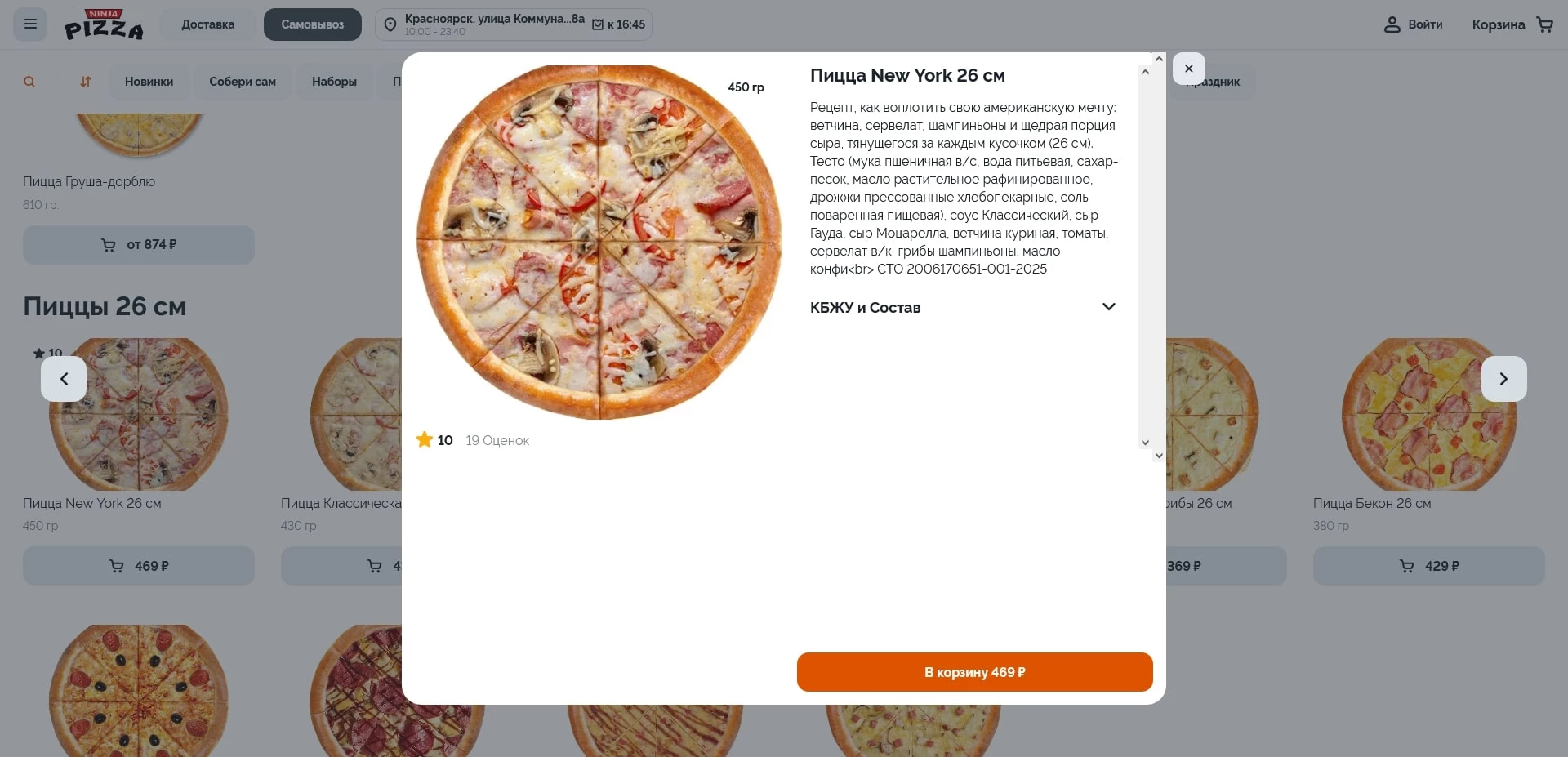Open the sorting arrows icon

pyautogui.click(x=86, y=82)
